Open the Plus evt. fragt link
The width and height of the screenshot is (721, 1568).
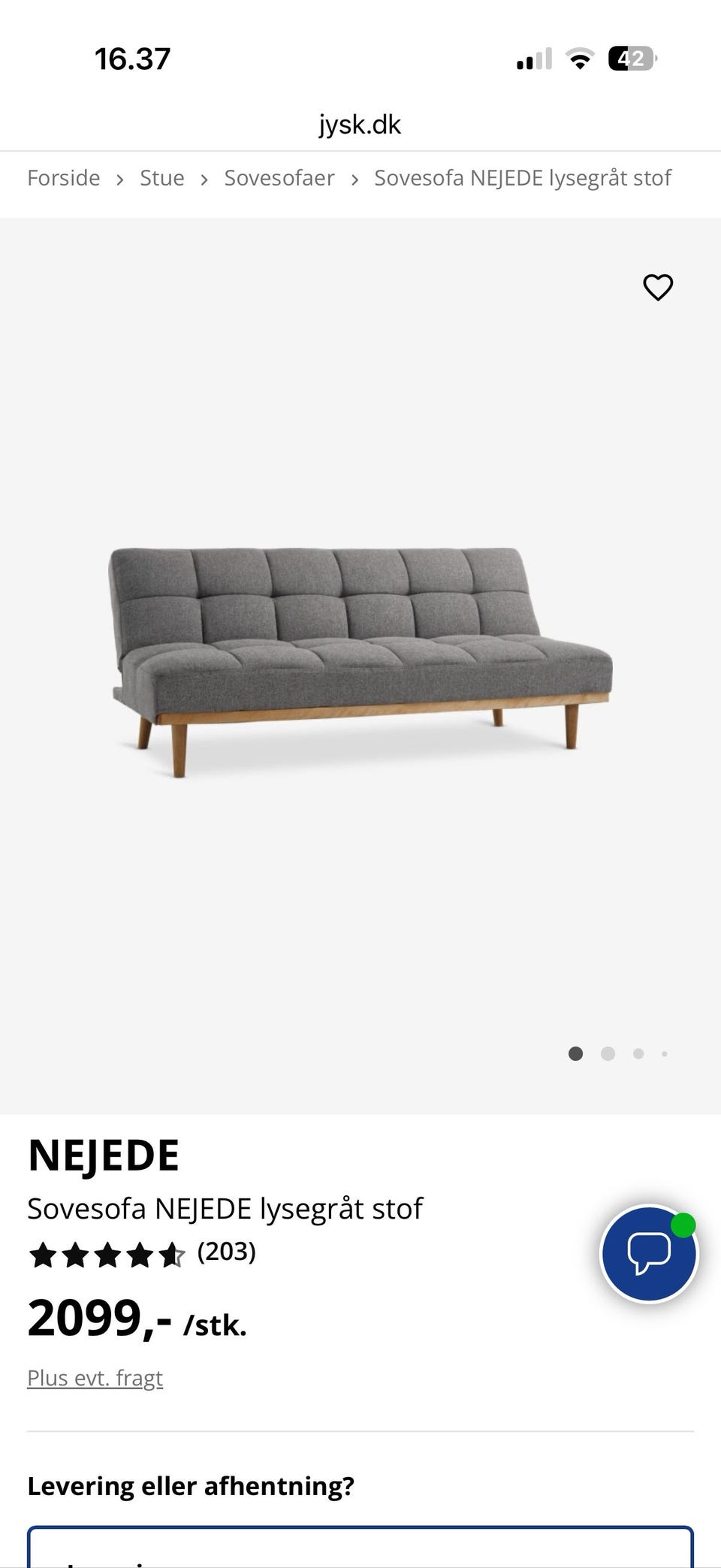[x=95, y=1378]
